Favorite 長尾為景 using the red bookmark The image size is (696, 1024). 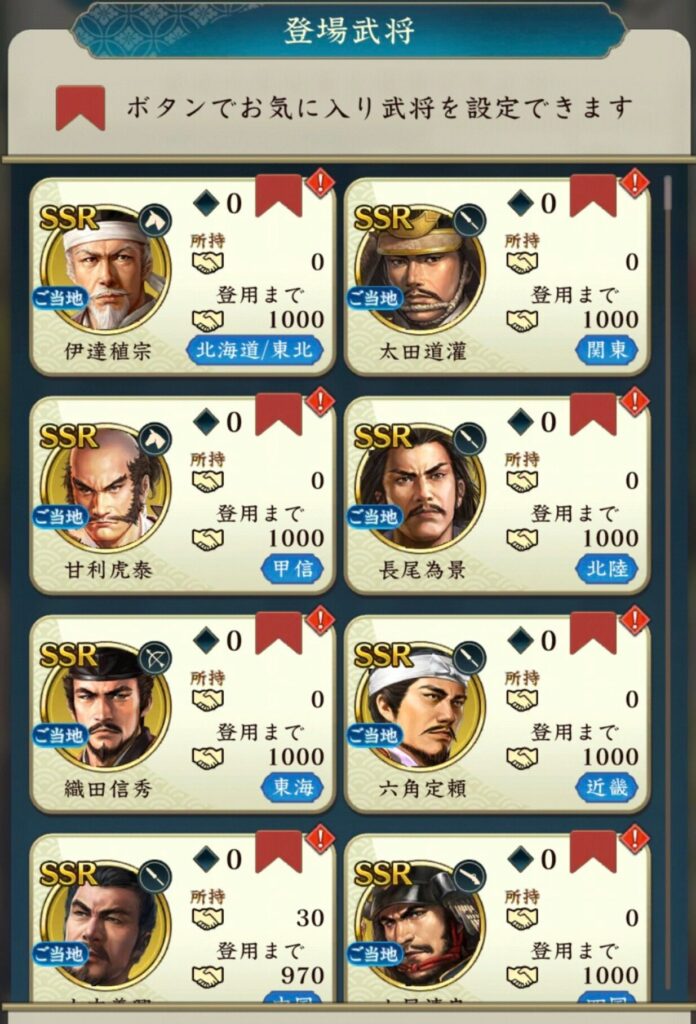pyautogui.click(x=592, y=411)
